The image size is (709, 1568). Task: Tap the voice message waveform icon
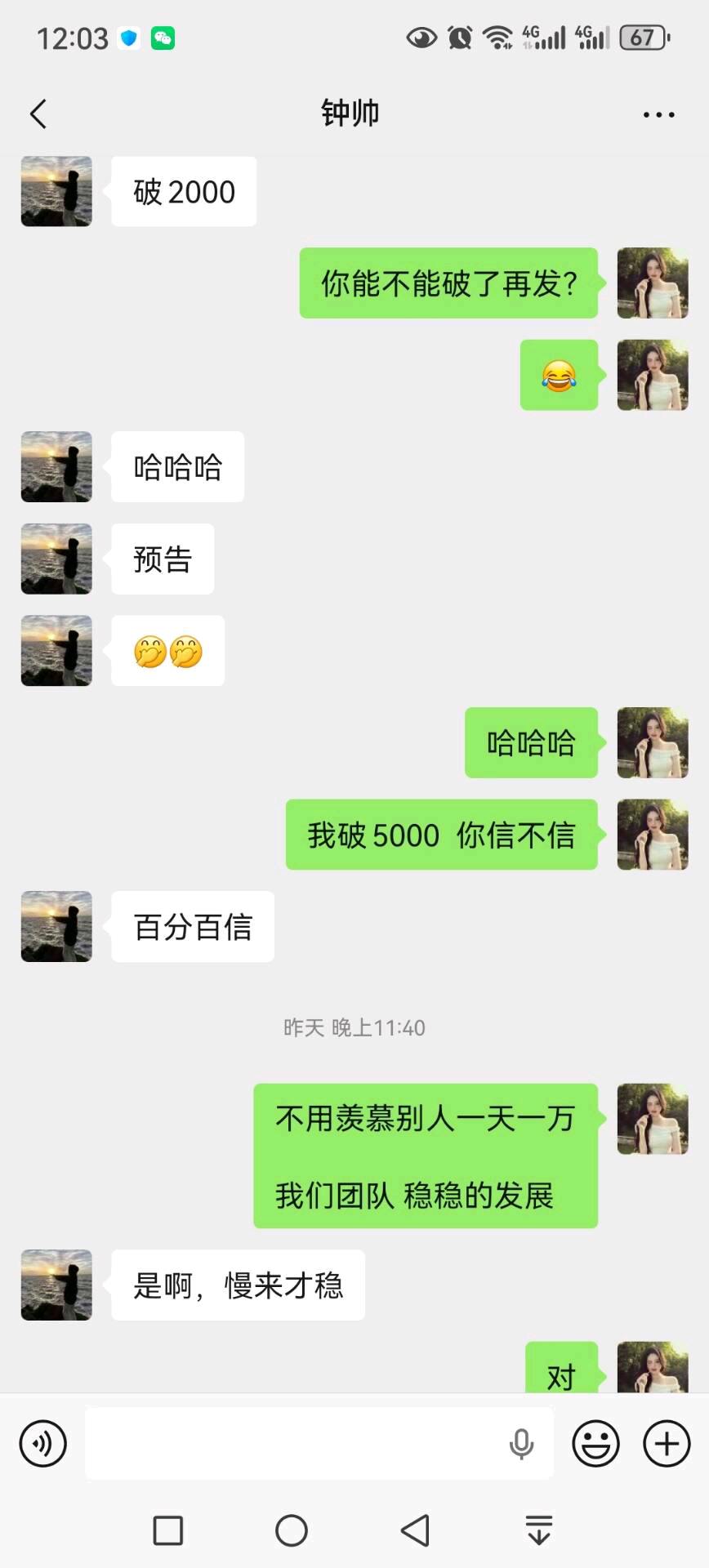point(42,1444)
